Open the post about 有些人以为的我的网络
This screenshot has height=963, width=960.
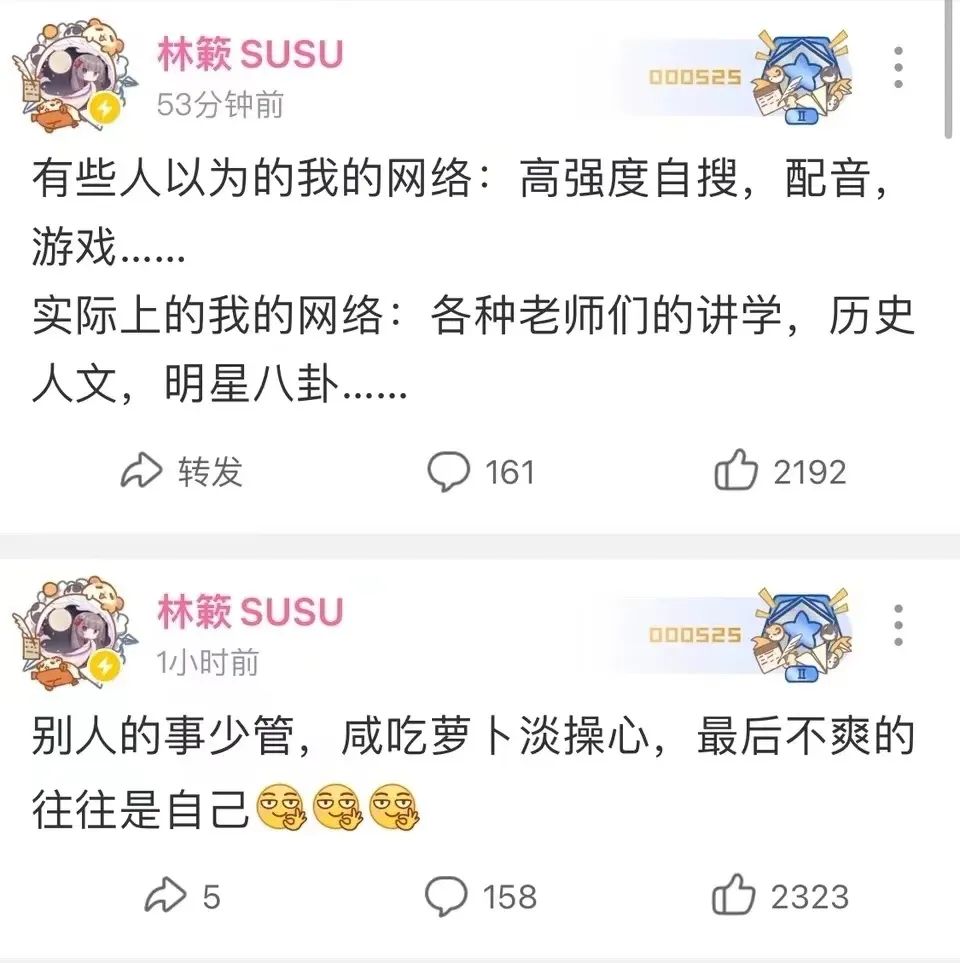click(470, 286)
